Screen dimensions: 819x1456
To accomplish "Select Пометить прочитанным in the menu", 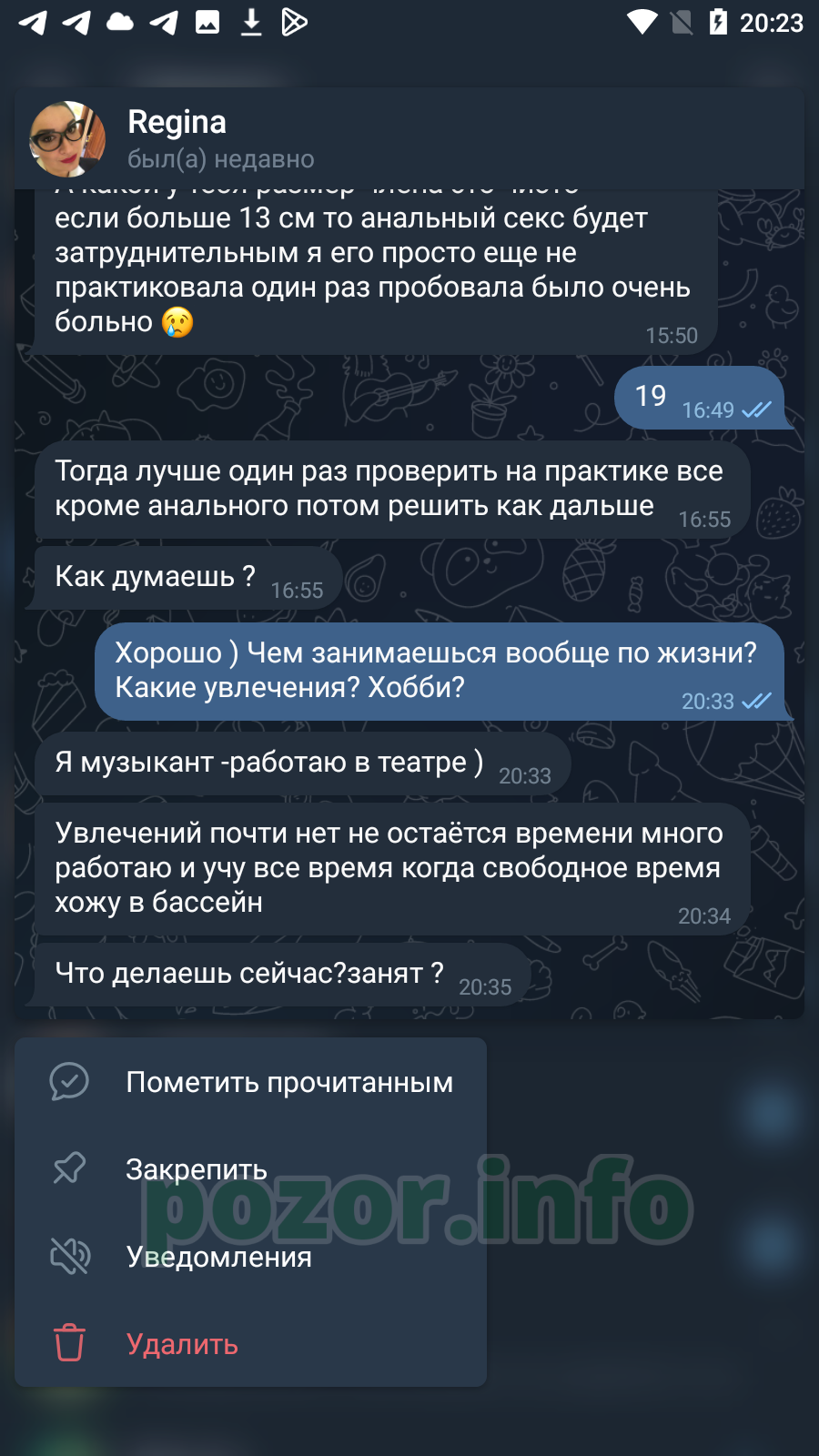I will coord(250,1082).
